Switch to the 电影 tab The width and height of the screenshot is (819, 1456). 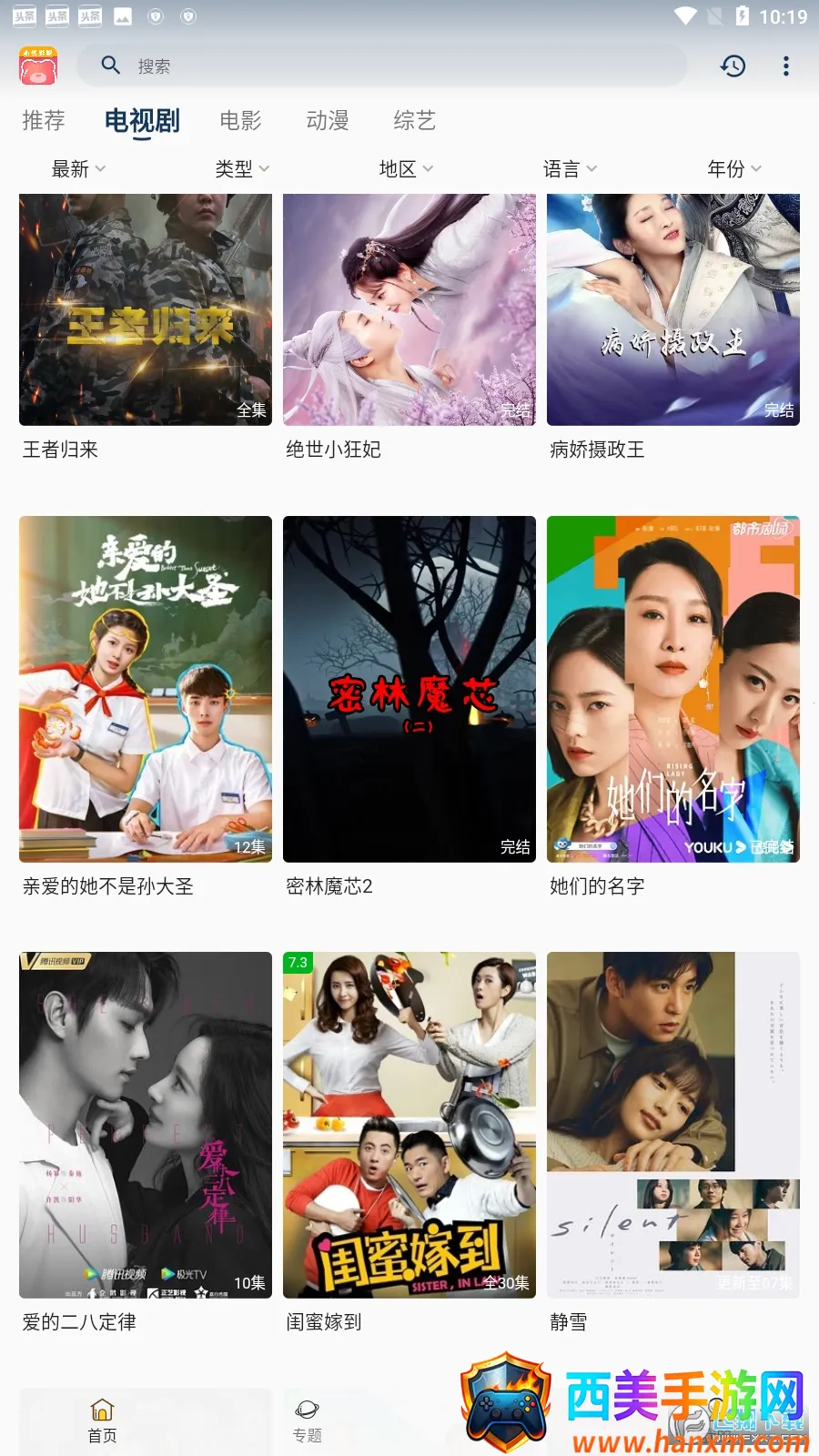240,120
